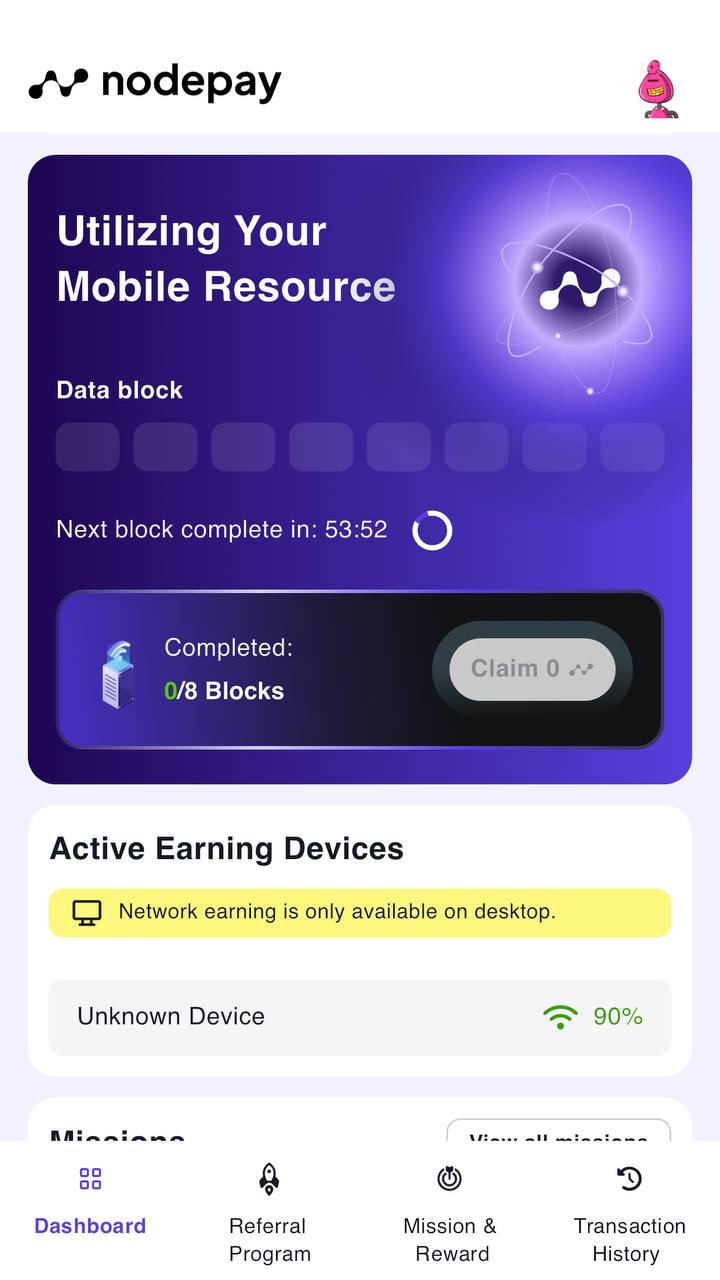
Task: Open the Unknown Device row
Action: [359, 1017]
